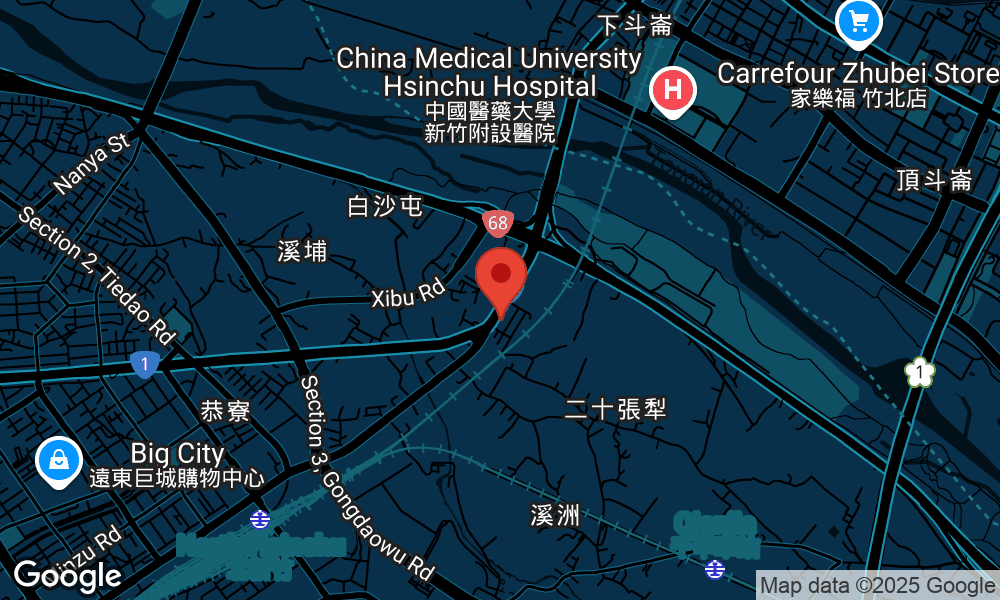The height and width of the screenshot is (600, 1000).
Task: Select the Carrefour Zhubei Store shopping pin
Action: pyautogui.click(x=858, y=21)
